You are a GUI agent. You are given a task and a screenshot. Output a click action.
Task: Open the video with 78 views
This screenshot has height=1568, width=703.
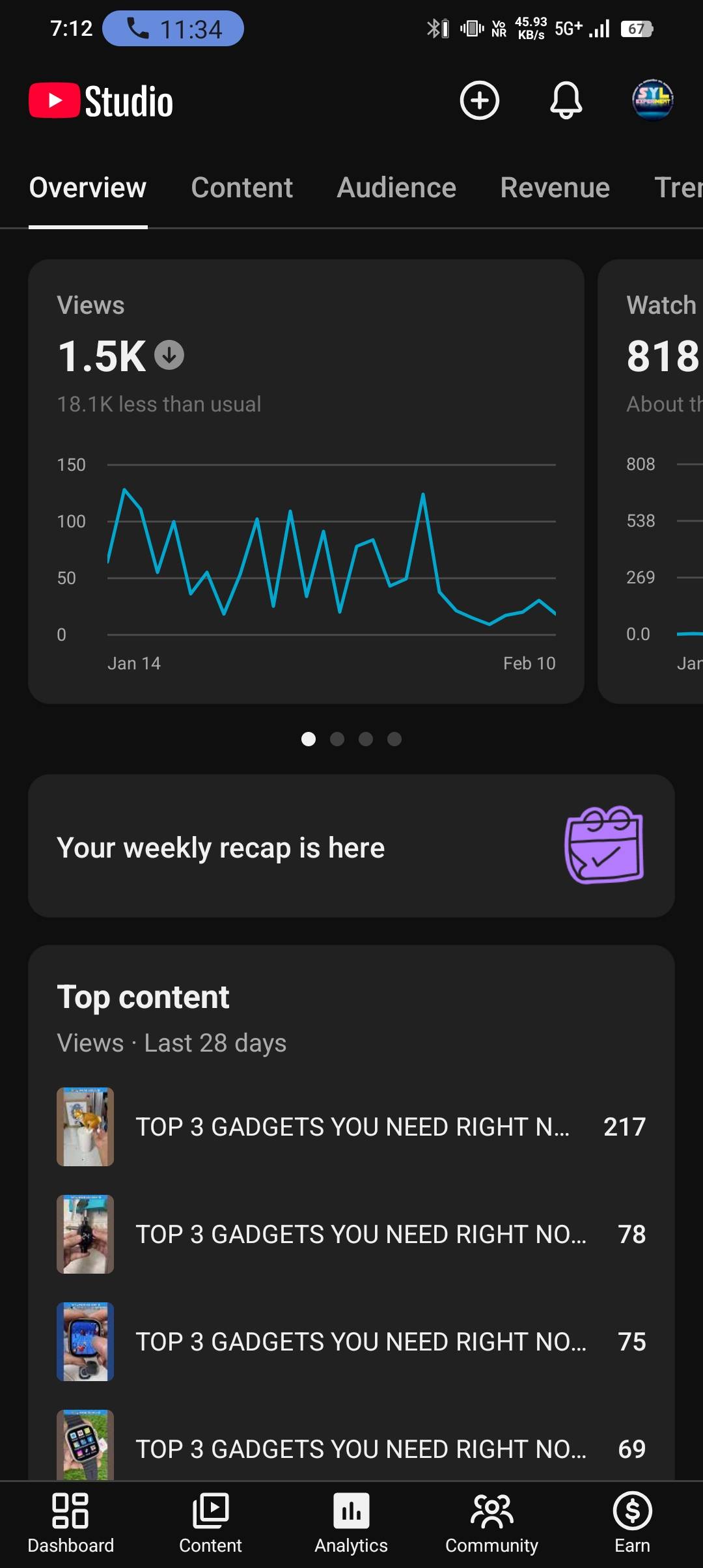pos(351,1234)
